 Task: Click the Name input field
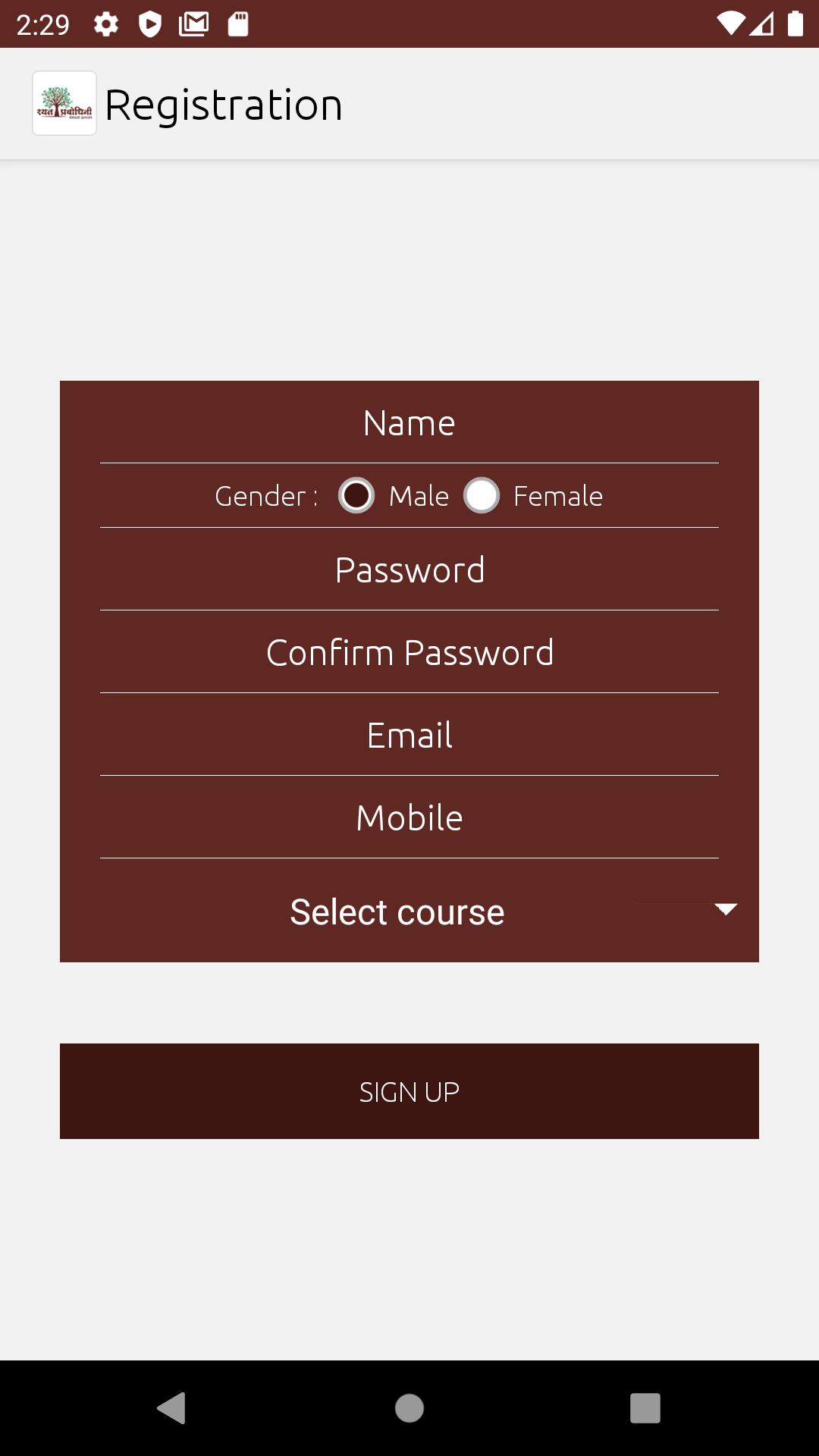[x=409, y=422]
